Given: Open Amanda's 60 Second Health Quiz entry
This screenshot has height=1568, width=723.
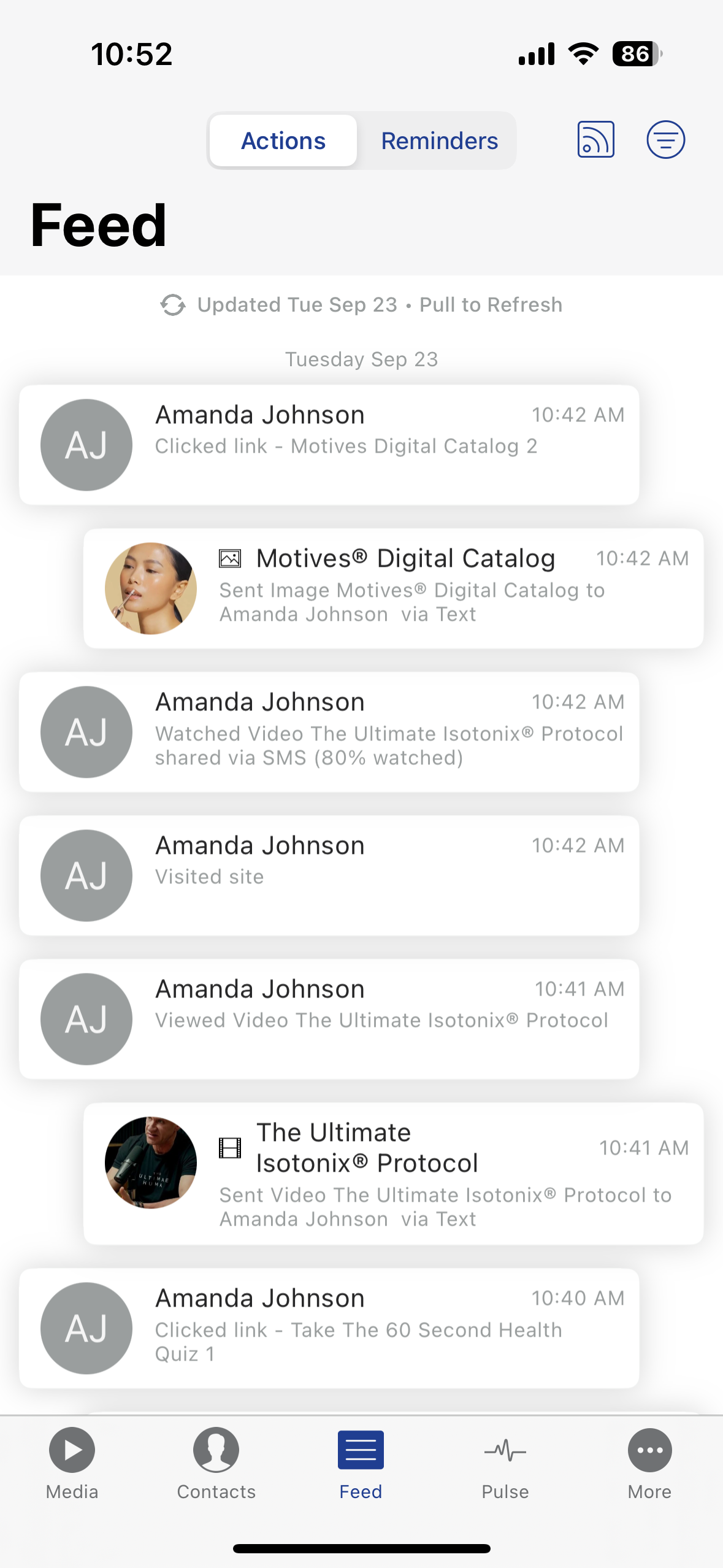Looking at the screenshot, I should click(329, 1328).
